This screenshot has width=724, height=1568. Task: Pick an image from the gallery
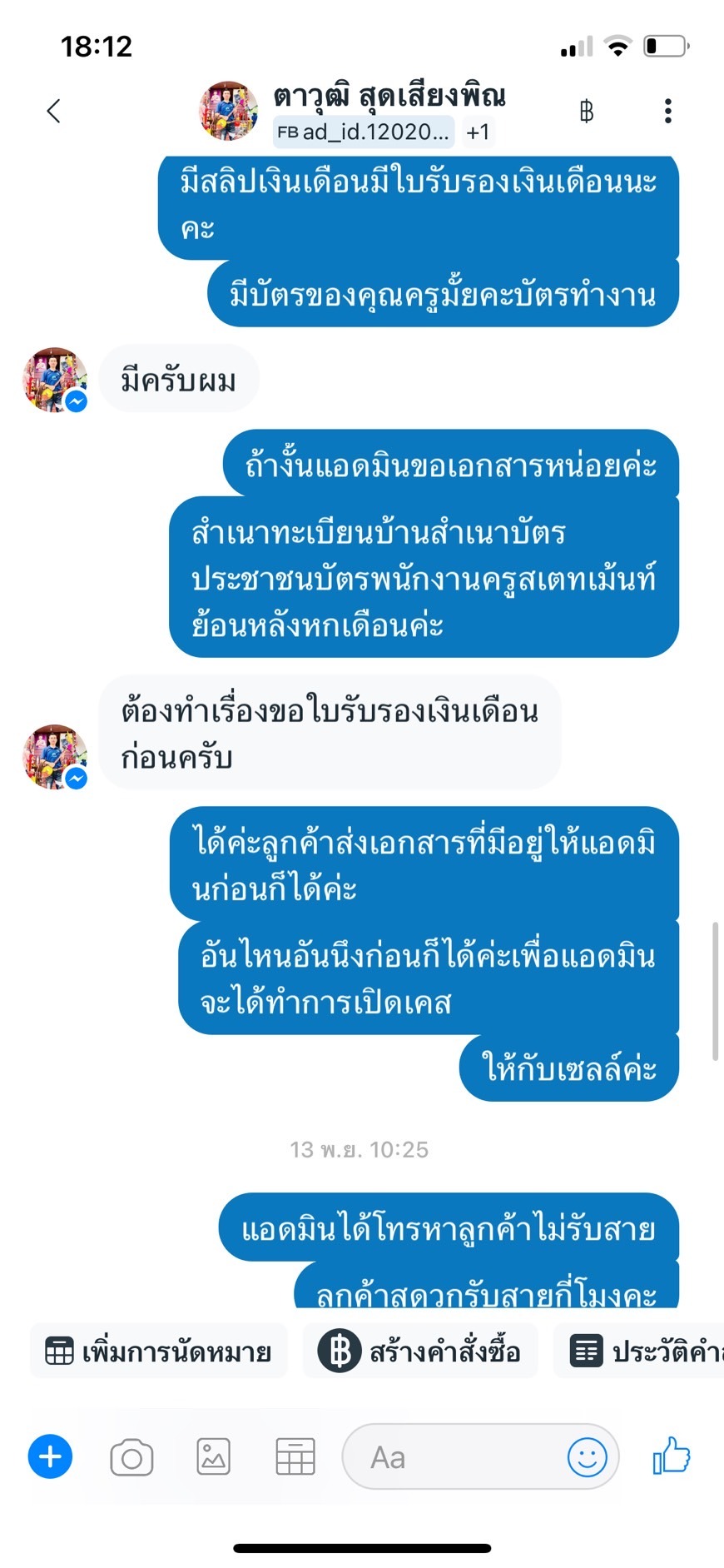click(x=213, y=1457)
